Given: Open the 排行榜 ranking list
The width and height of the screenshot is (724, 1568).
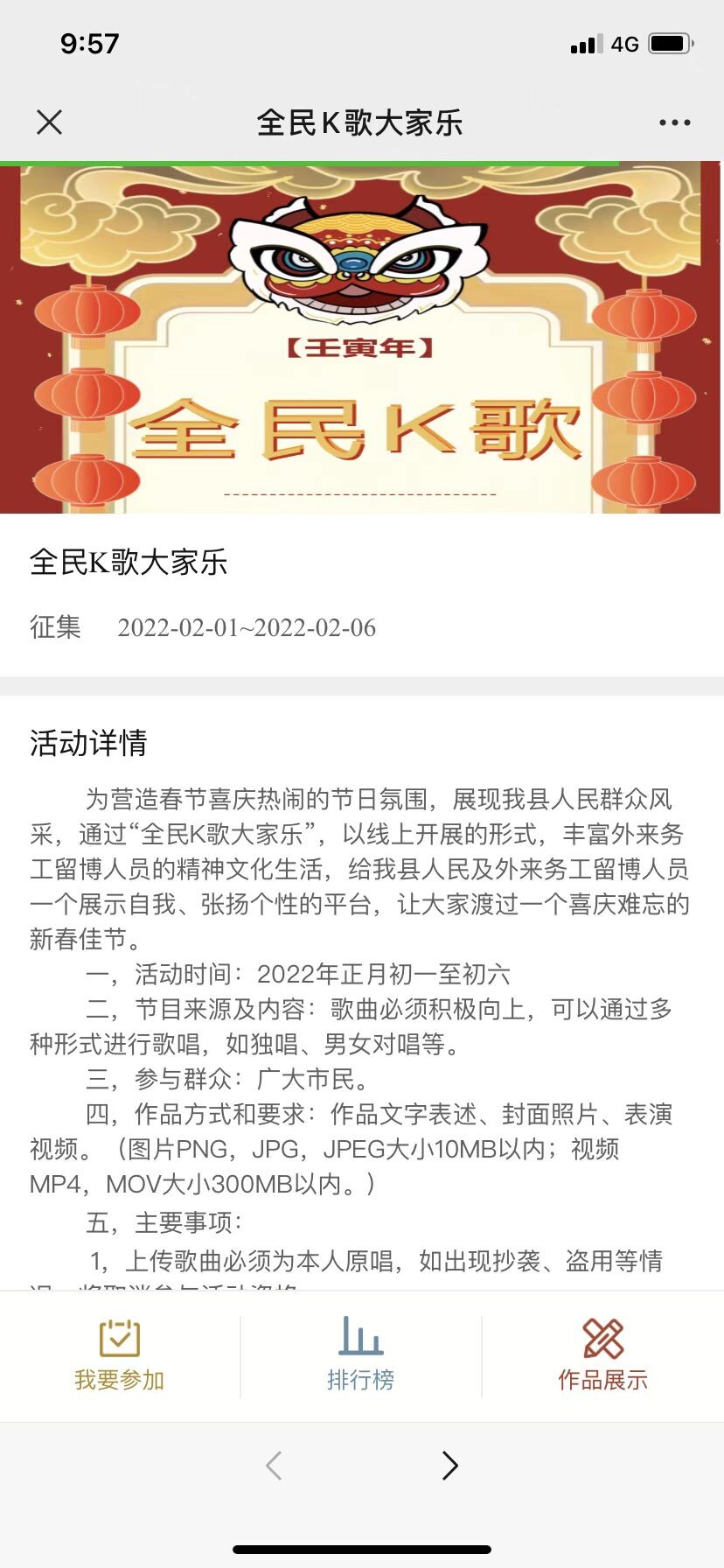Looking at the screenshot, I should pos(360,1355).
